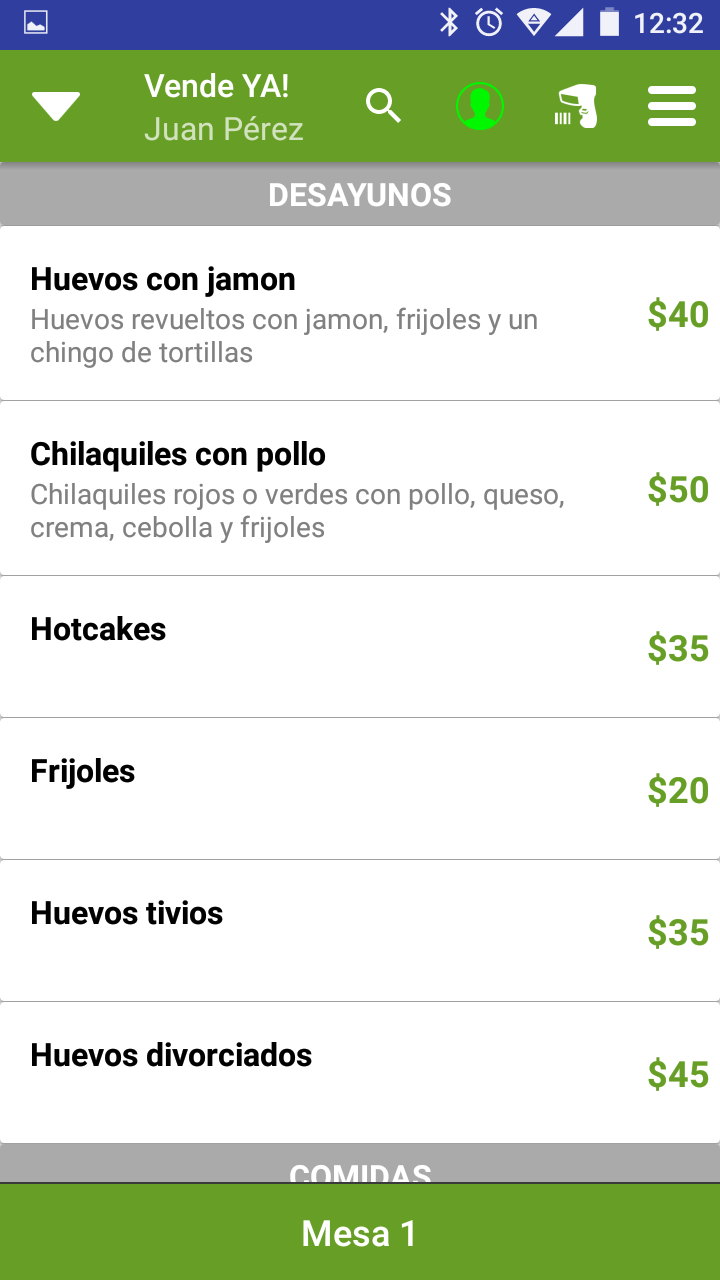Open the hamburger menu
This screenshot has width=720, height=1280.
tap(672, 106)
